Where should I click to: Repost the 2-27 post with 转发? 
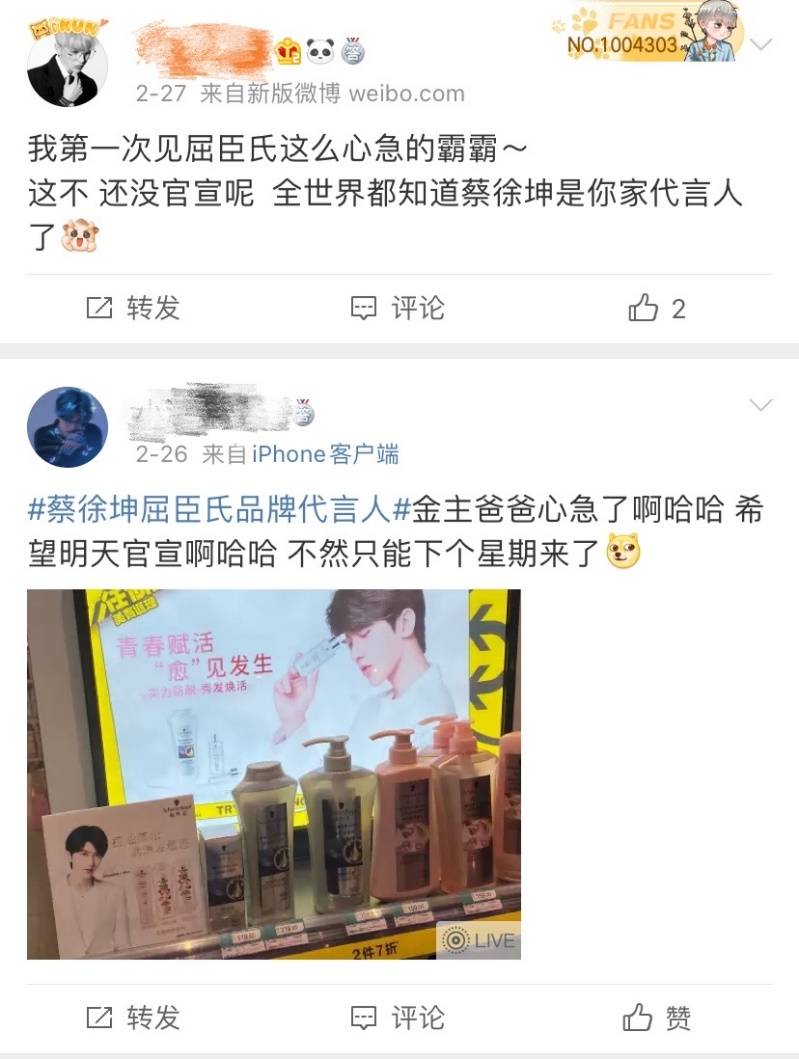[133, 309]
